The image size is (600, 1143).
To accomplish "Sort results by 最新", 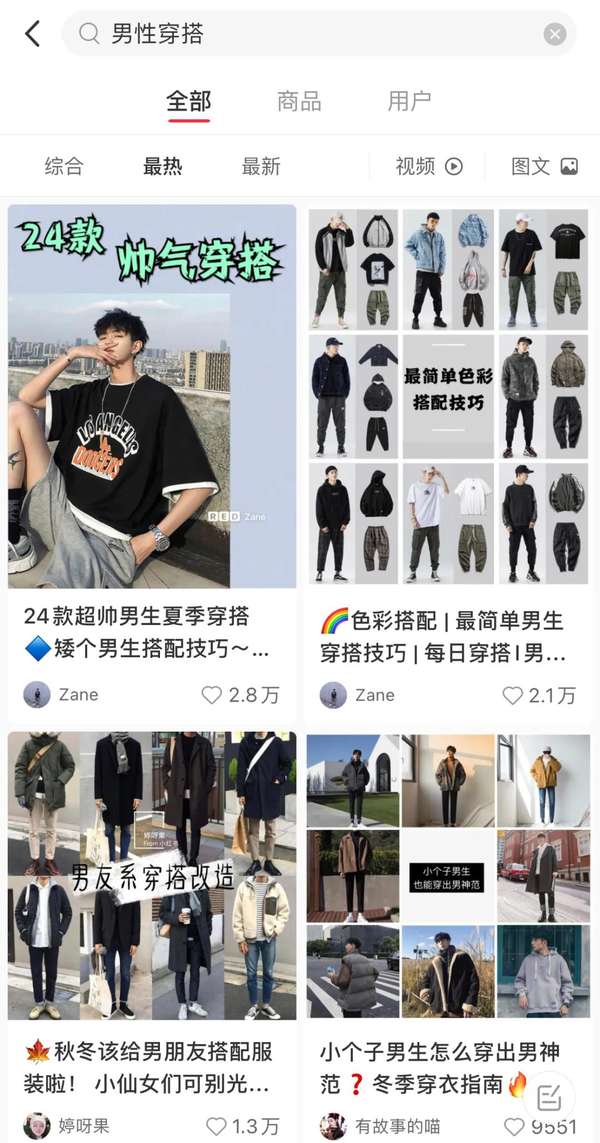I will (261, 167).
